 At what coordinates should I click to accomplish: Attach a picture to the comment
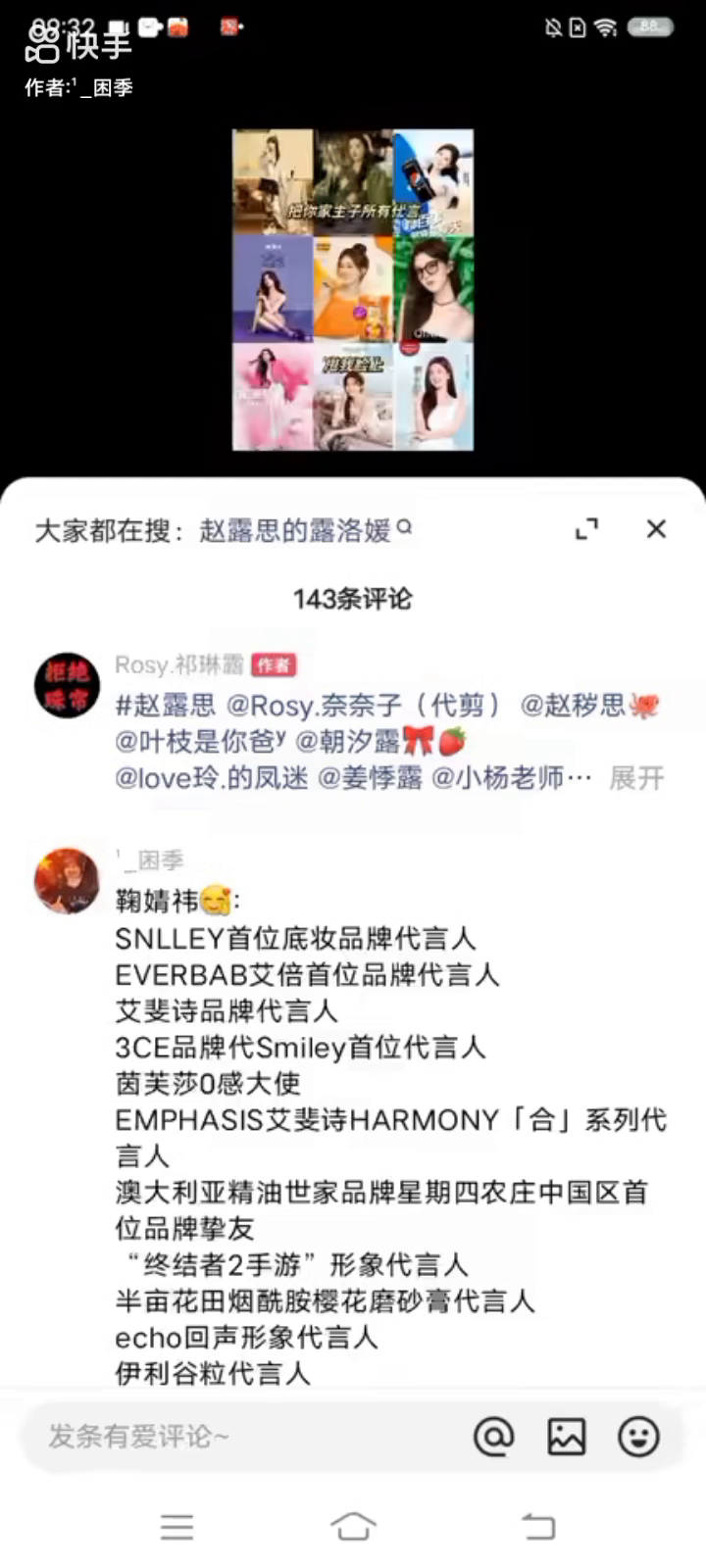(x=566, y=1437)
